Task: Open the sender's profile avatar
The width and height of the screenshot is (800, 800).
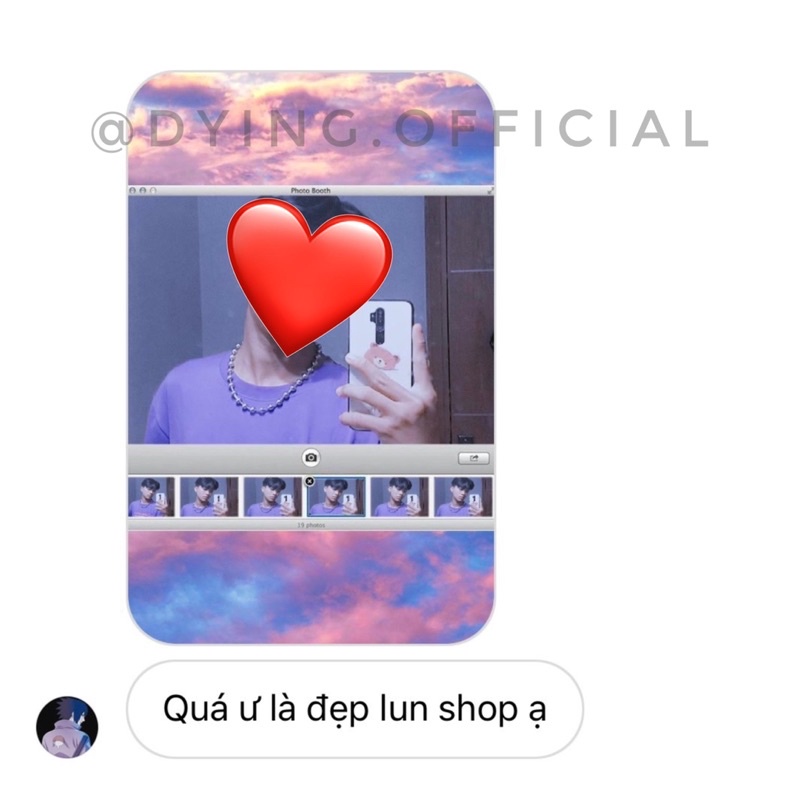Action: [67, 727]
